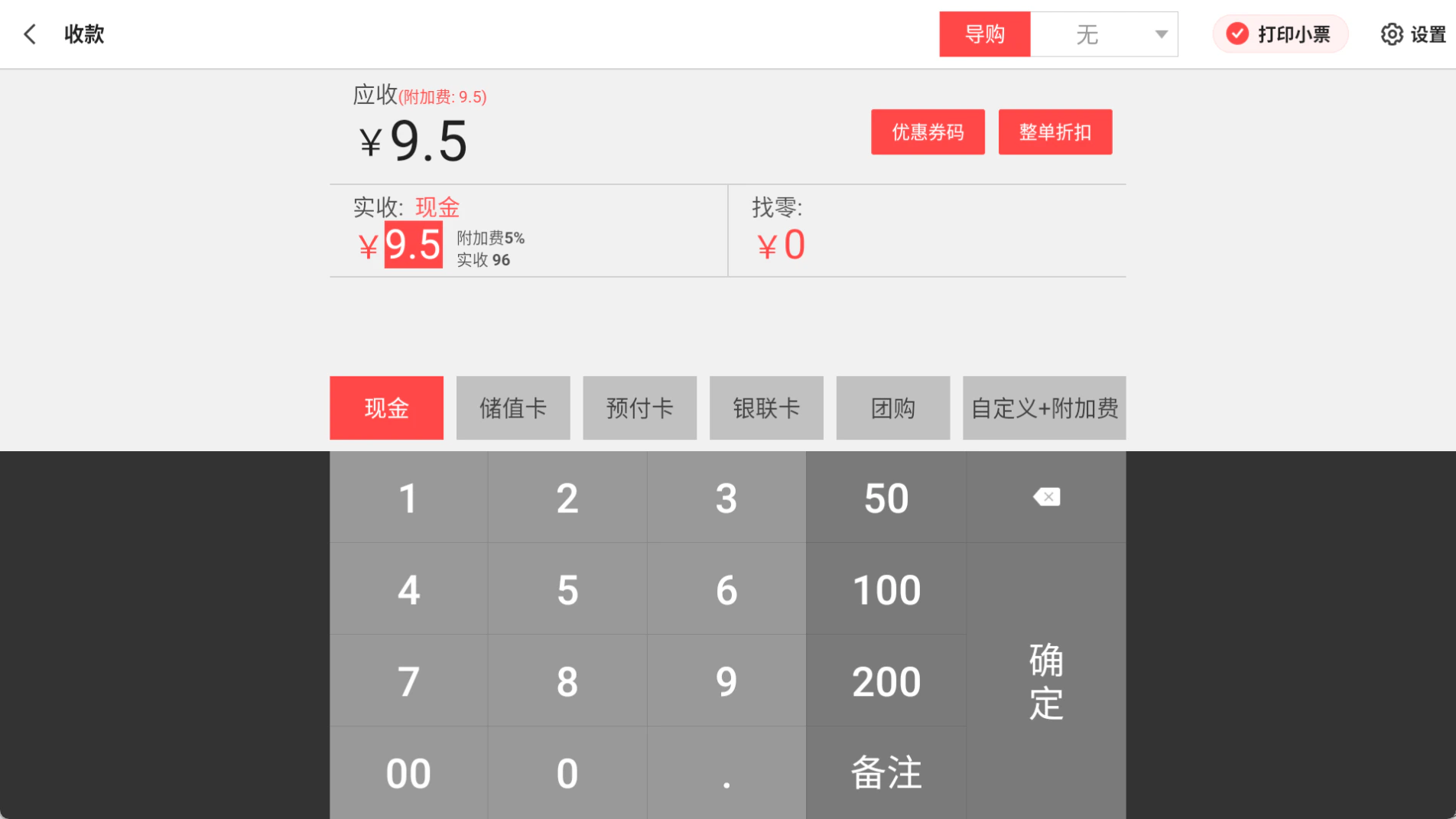Select 现金 payment method
The image size is (1456, 819).
point(386,408)
